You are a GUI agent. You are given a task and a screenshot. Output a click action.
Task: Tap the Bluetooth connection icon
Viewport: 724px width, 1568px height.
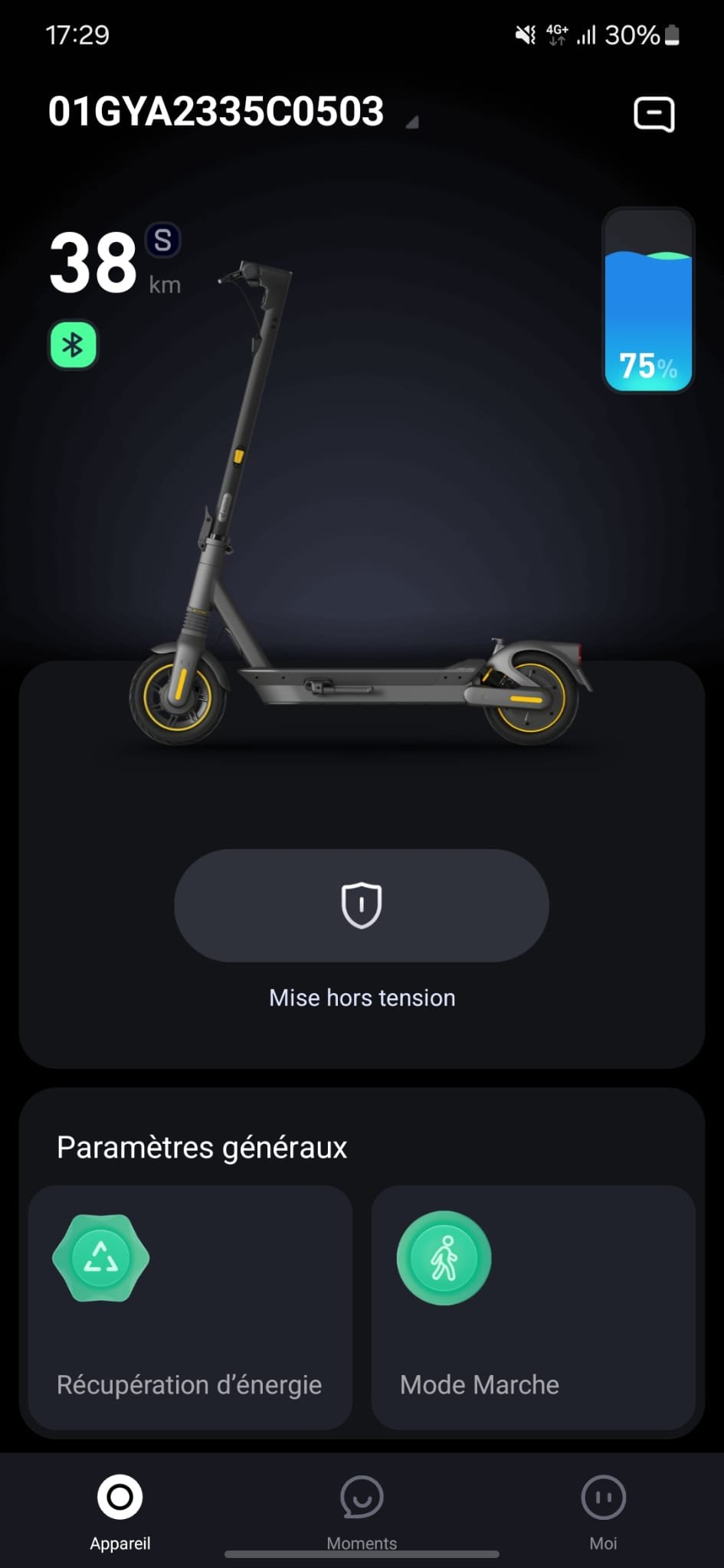(x=74, y=345)
